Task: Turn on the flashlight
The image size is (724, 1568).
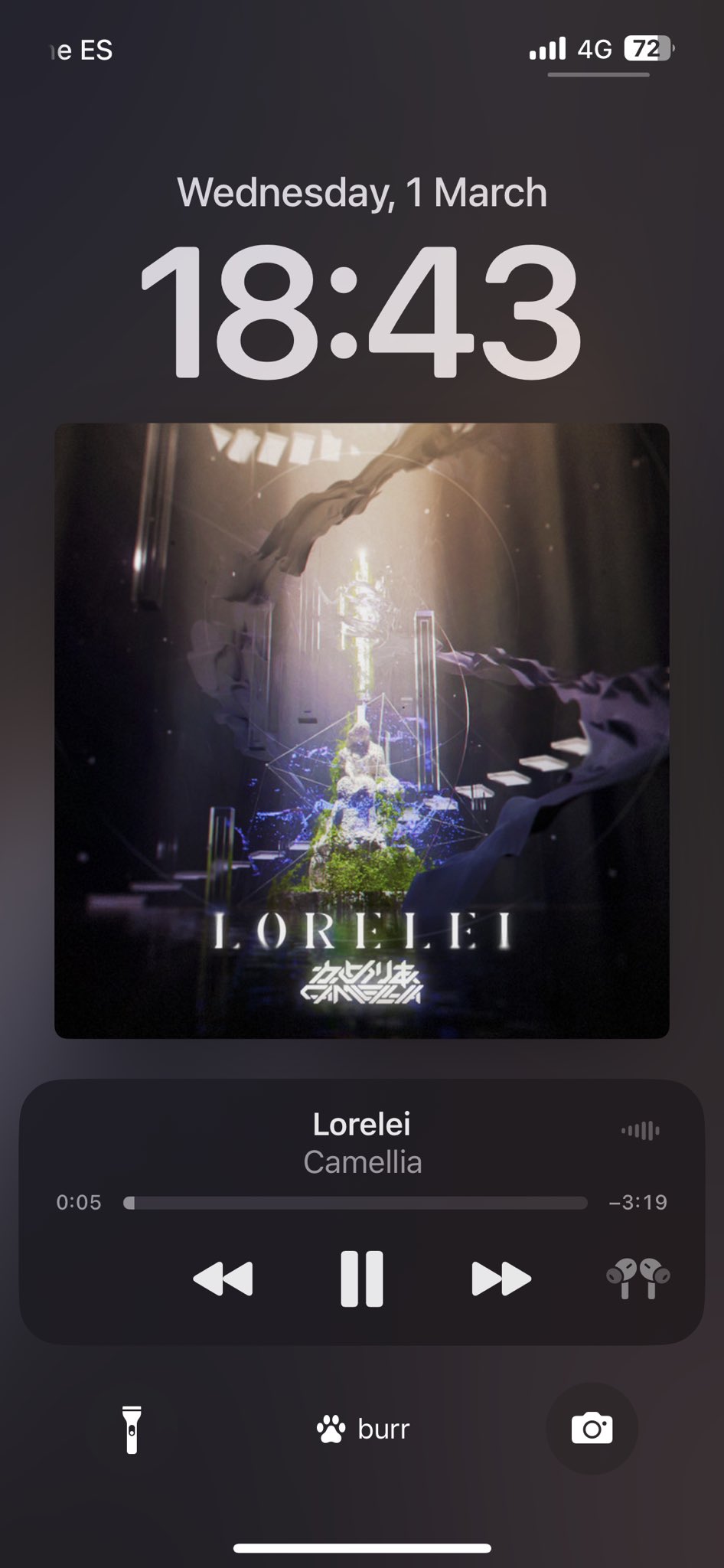Action: point(132,1429)
